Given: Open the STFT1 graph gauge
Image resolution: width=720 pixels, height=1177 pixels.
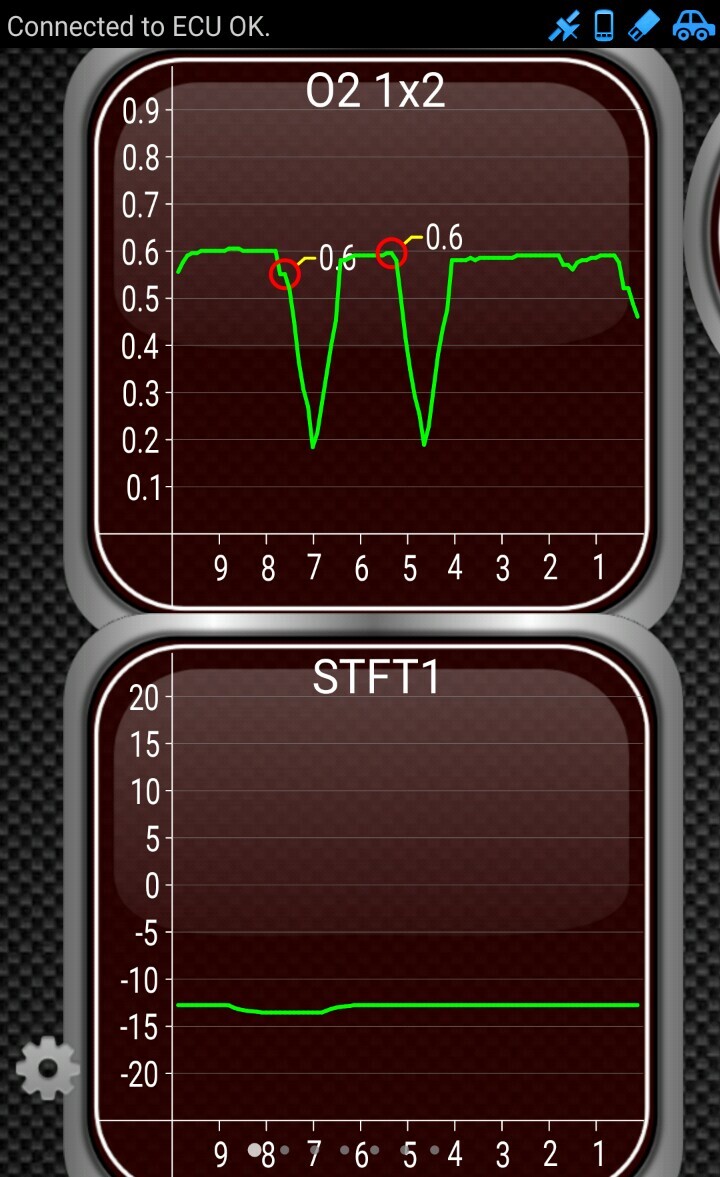Looking at the screenshot, I should 373,906.
